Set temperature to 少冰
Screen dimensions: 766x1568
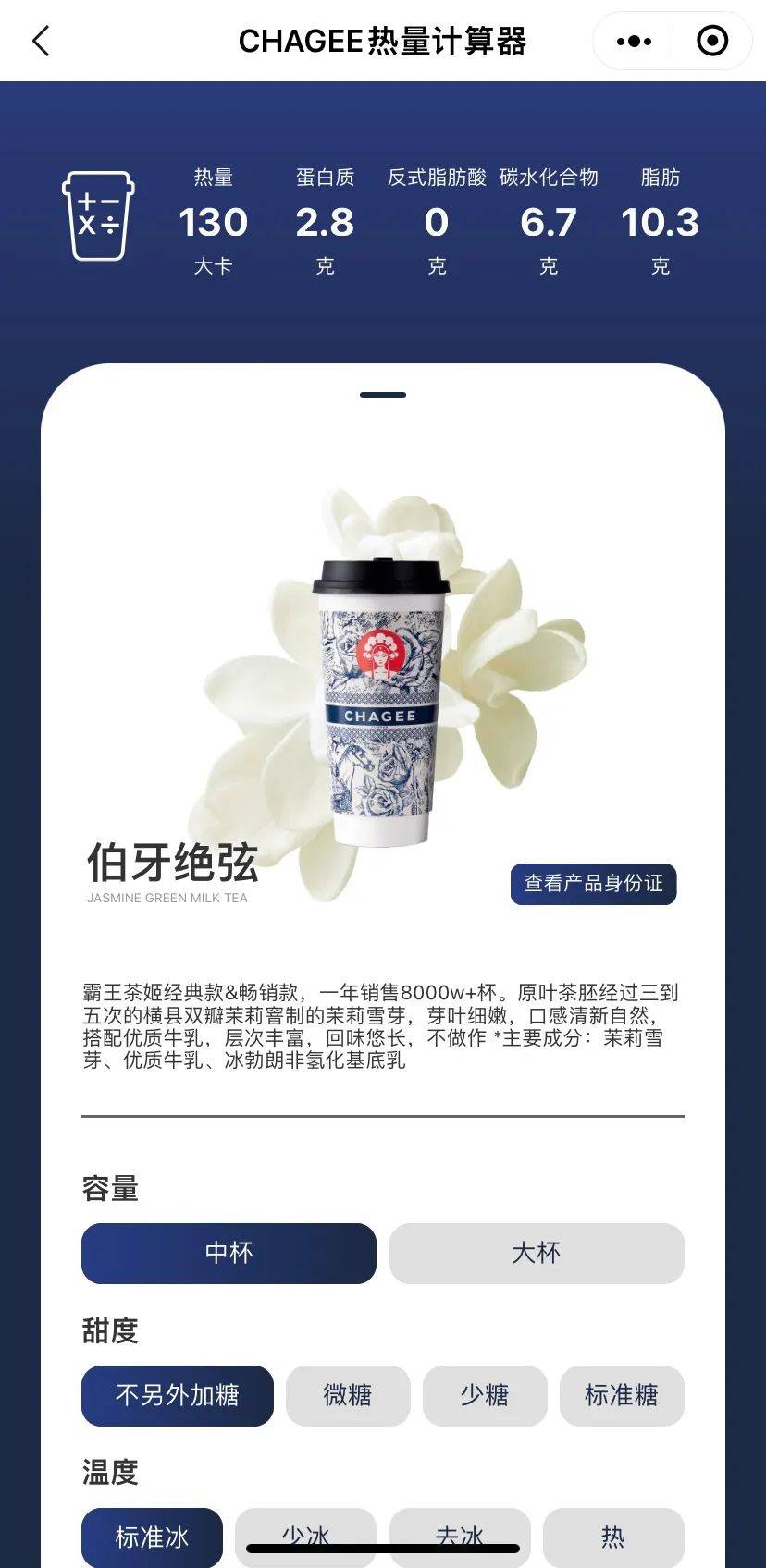[305, 1530]
